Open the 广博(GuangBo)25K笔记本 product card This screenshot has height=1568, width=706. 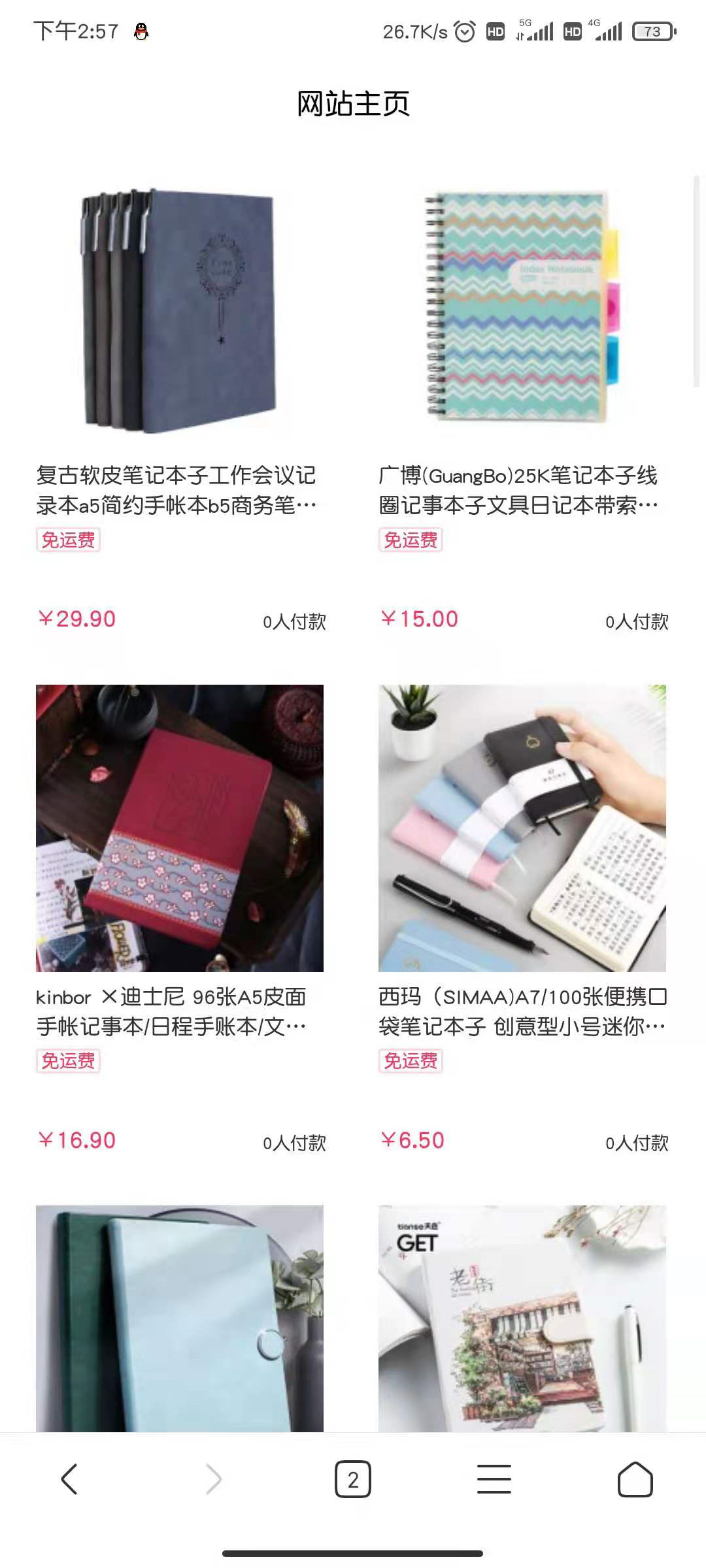[x=522, y=307]
